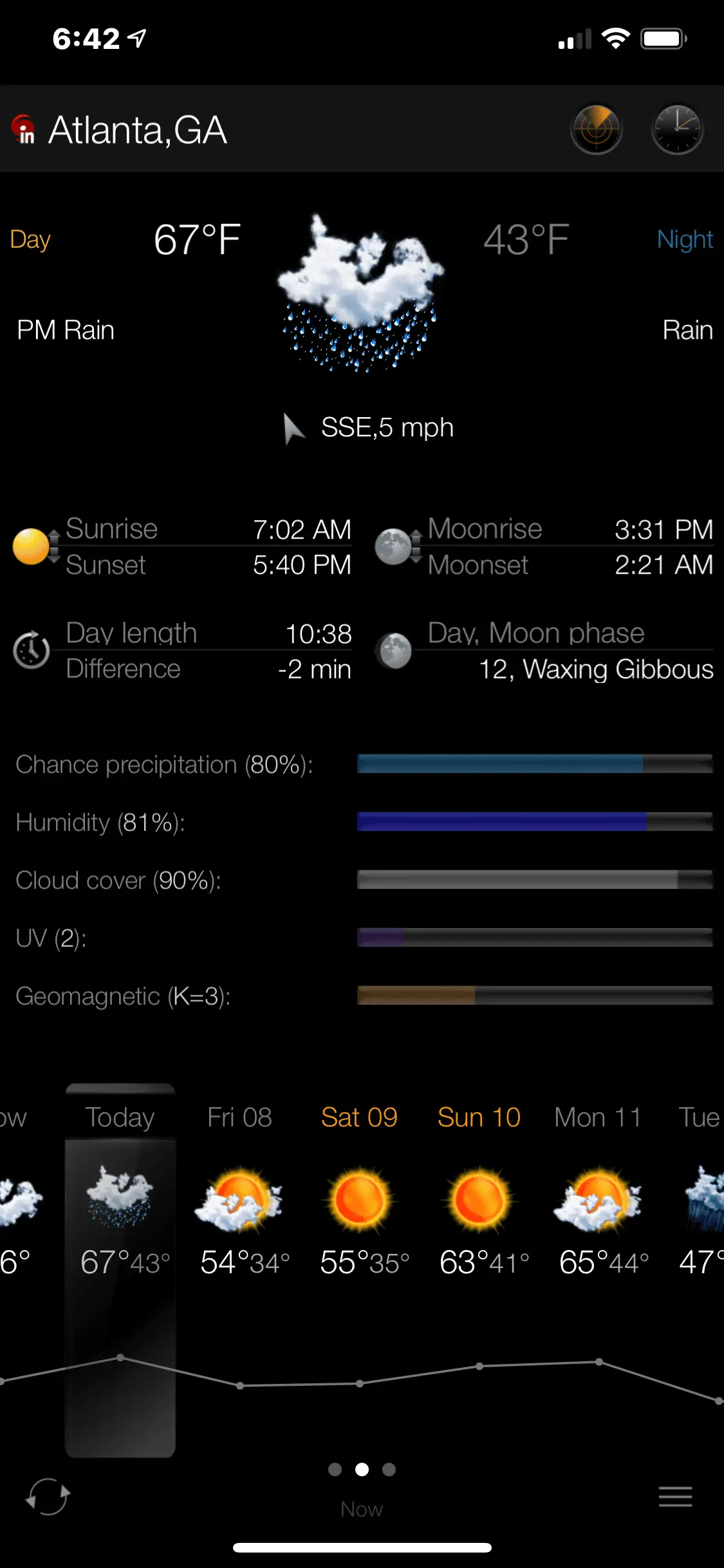
Task: Tap the page indicator dots
Action: click(x=362, y=1470)
